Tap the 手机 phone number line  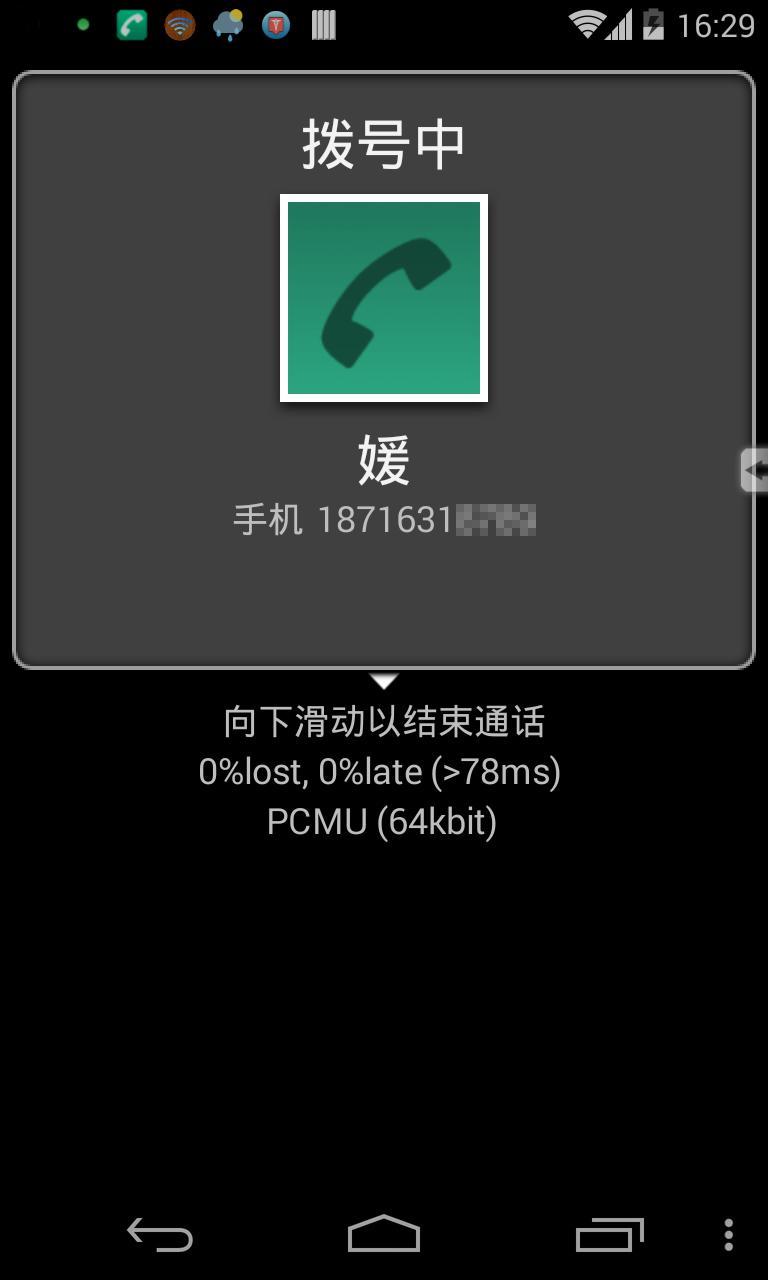[x=383, y=518]
